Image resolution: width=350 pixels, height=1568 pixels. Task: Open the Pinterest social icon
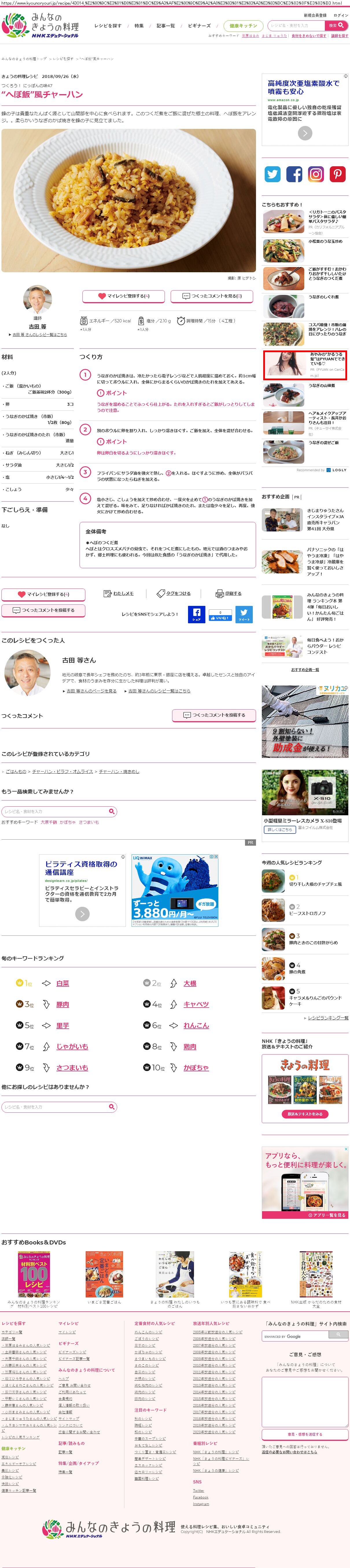[338, 174]
